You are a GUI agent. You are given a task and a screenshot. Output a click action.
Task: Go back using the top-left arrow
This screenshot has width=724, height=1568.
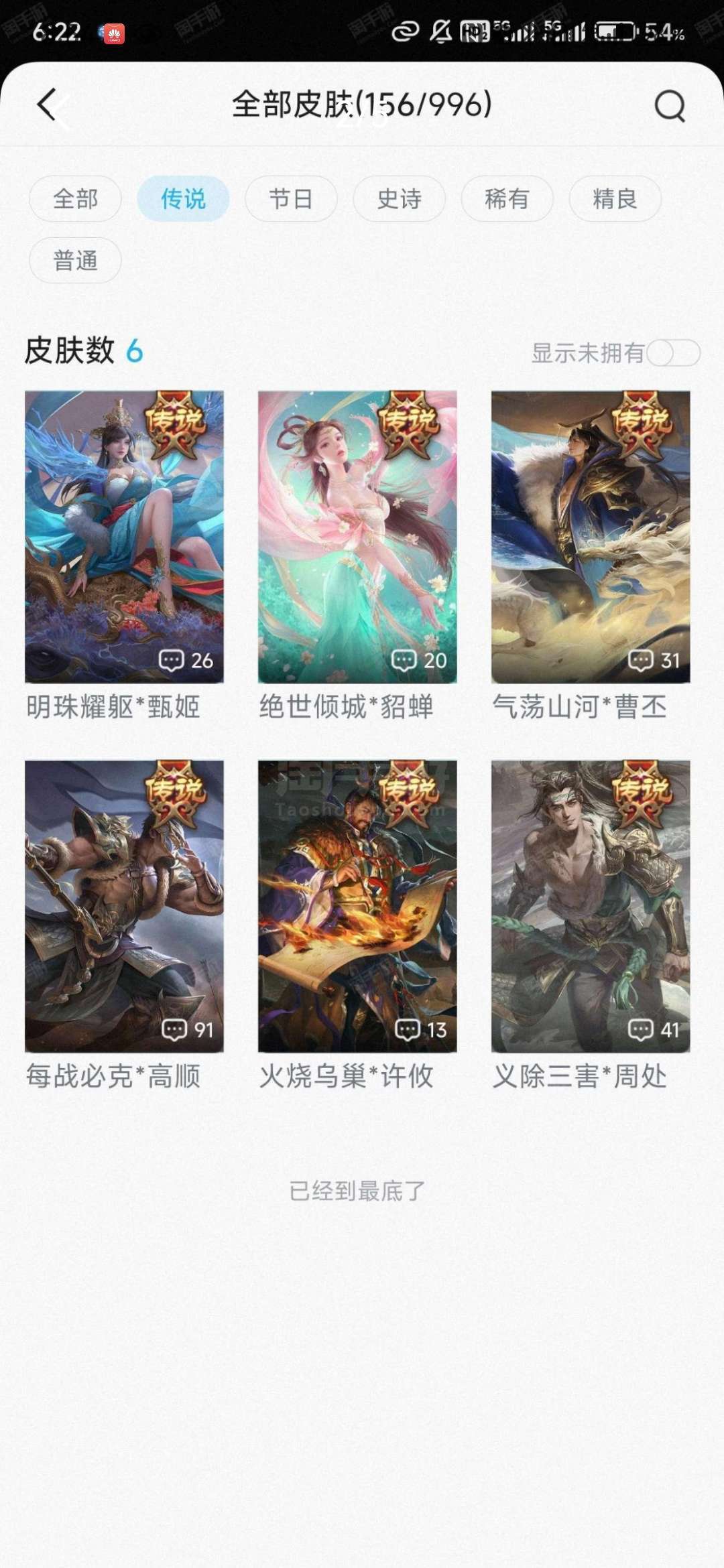point(48,105)
